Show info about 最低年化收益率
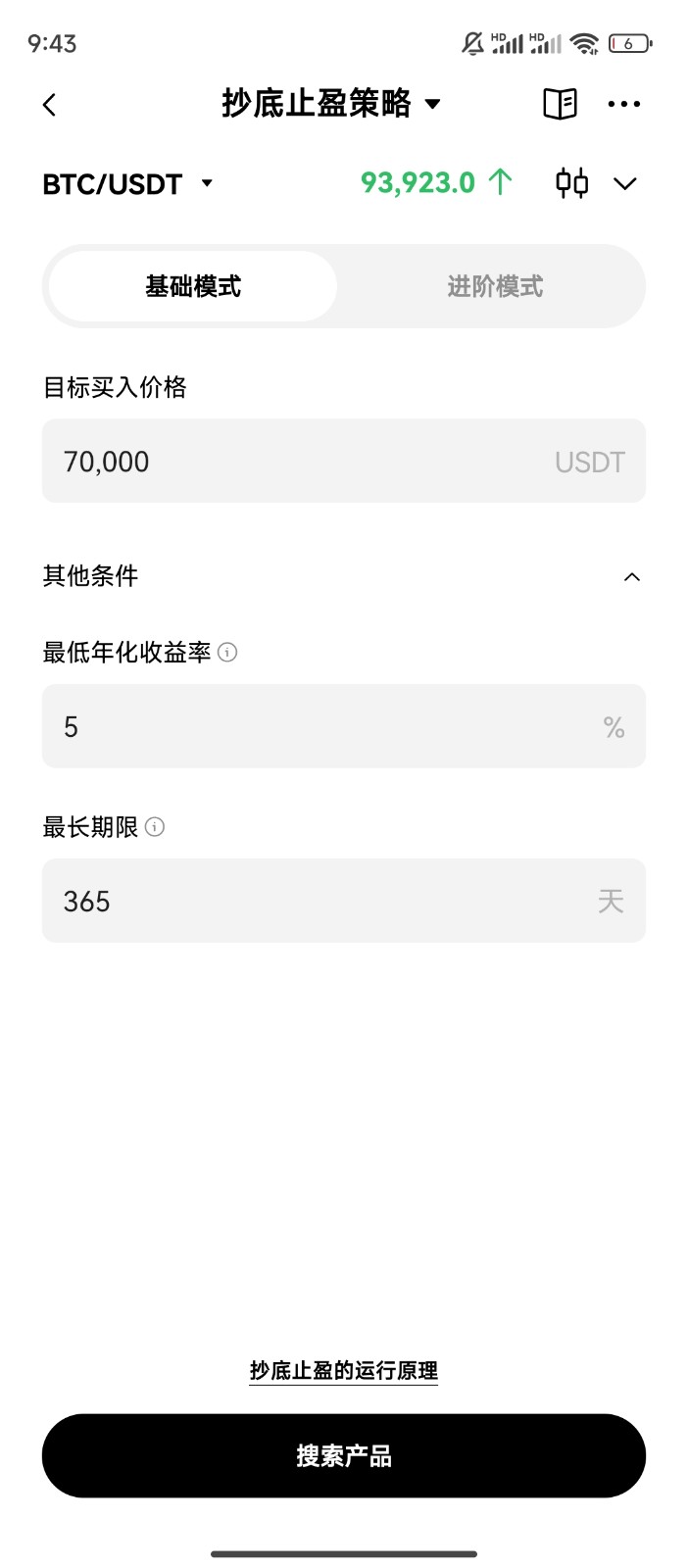The image size is (688, 1568). click(x=227, y=652)
